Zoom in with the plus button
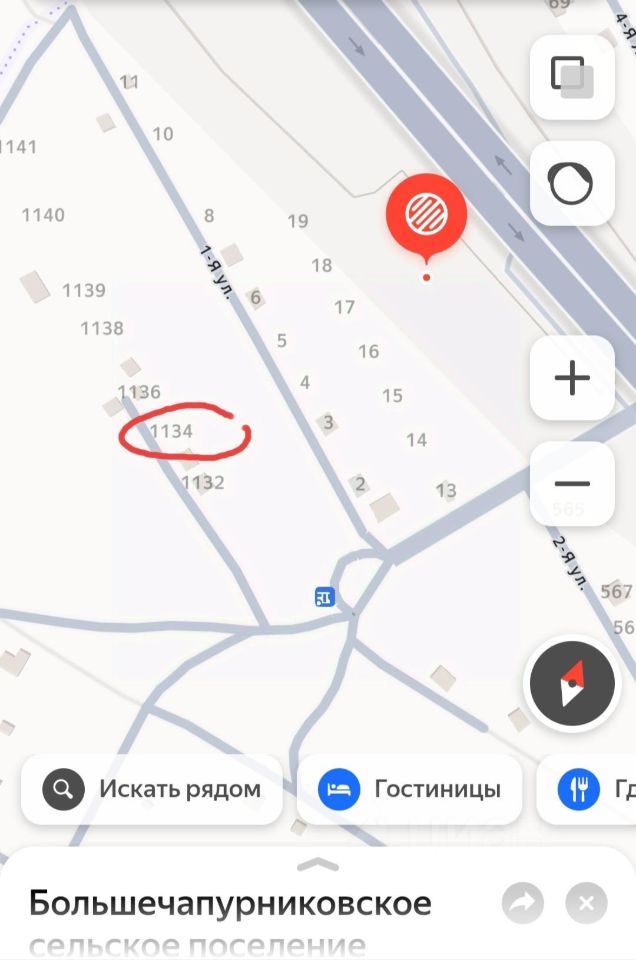 572,378
